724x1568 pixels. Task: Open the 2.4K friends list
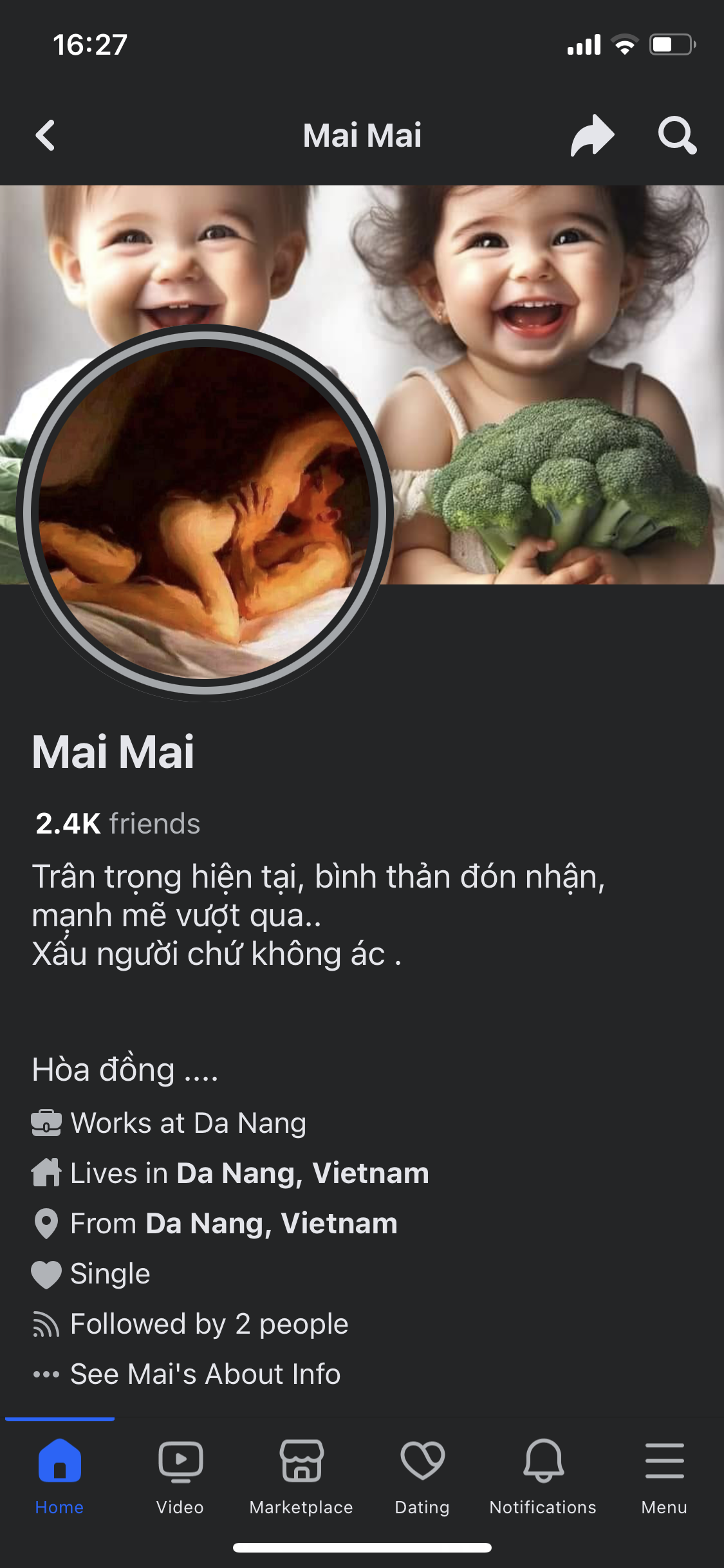(x=118, y=823)
